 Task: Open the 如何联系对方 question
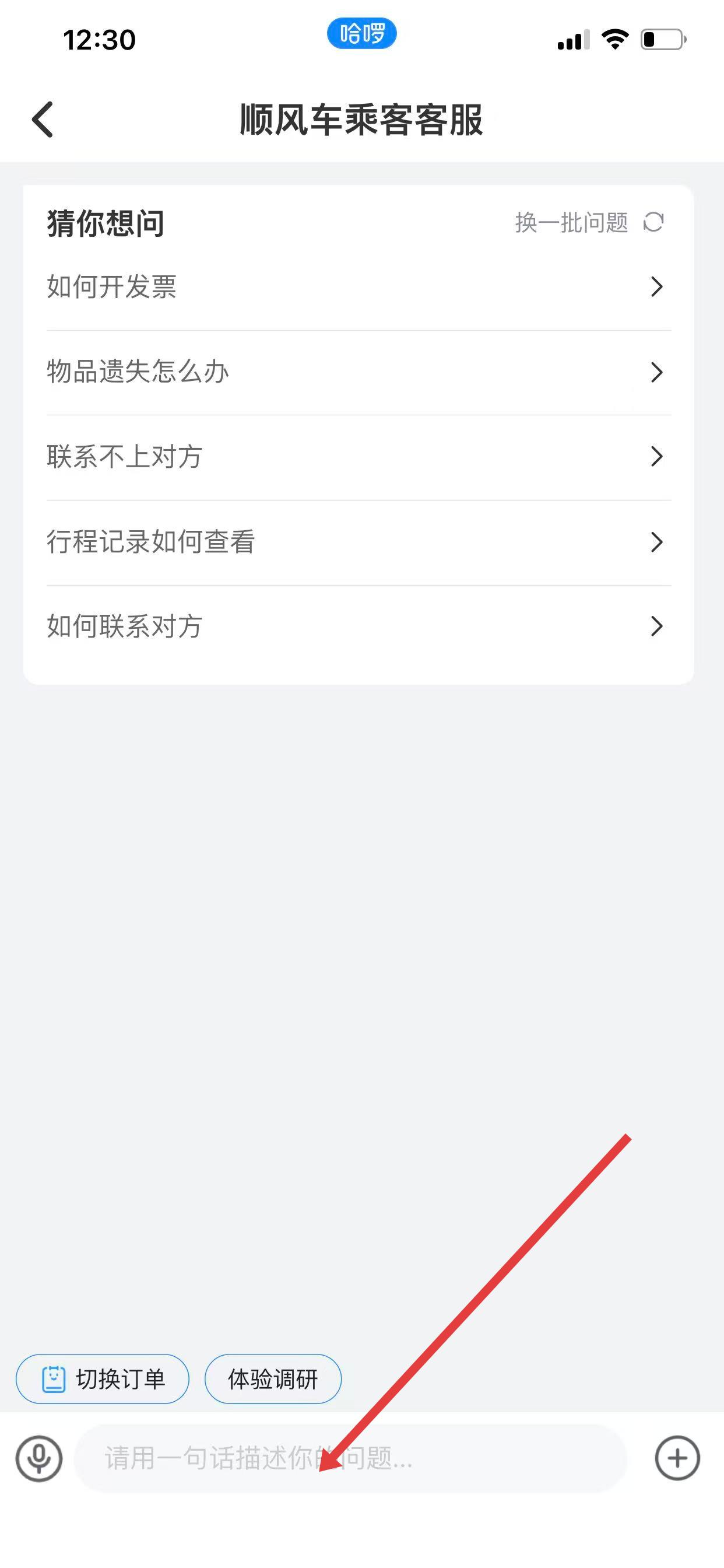[x=358, y=626]
